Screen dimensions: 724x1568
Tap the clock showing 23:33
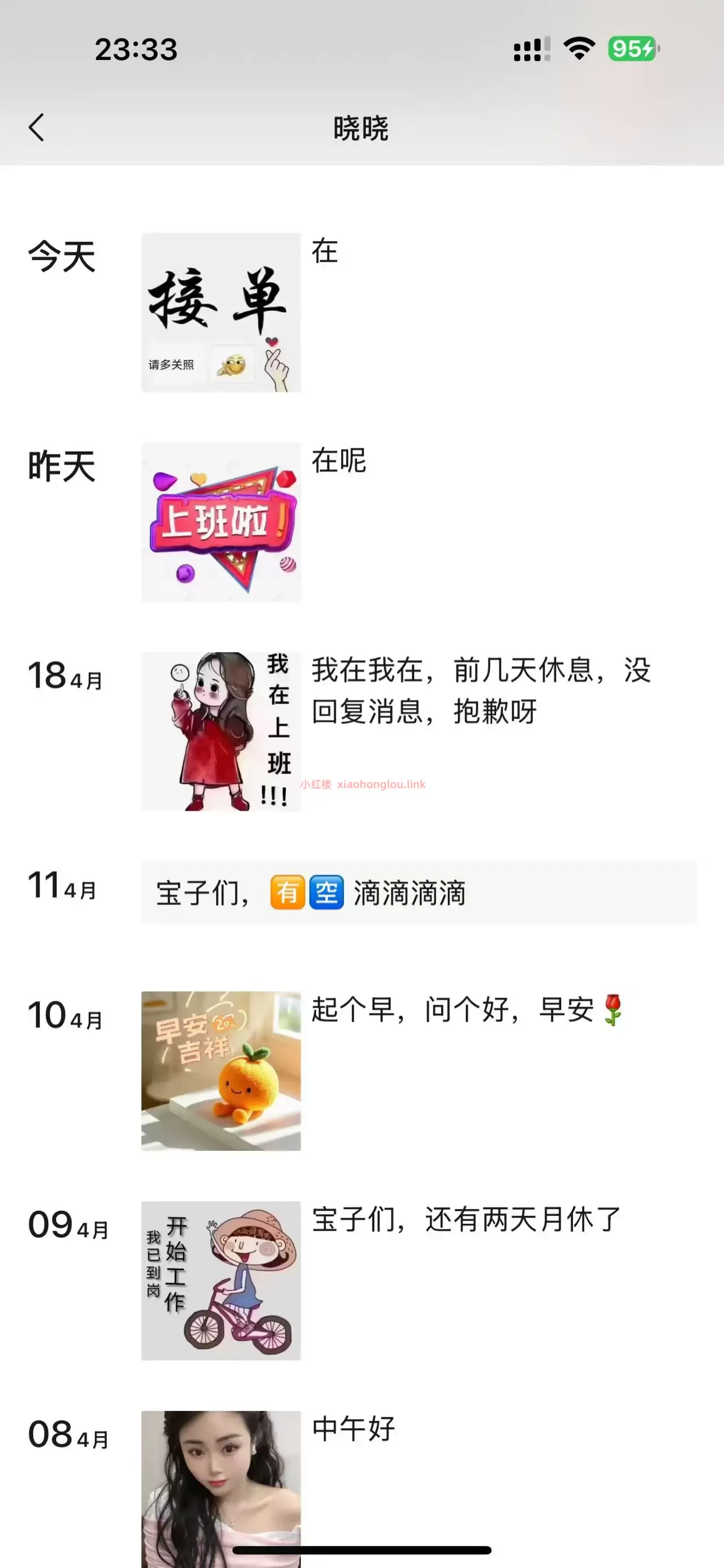(135, 50)
